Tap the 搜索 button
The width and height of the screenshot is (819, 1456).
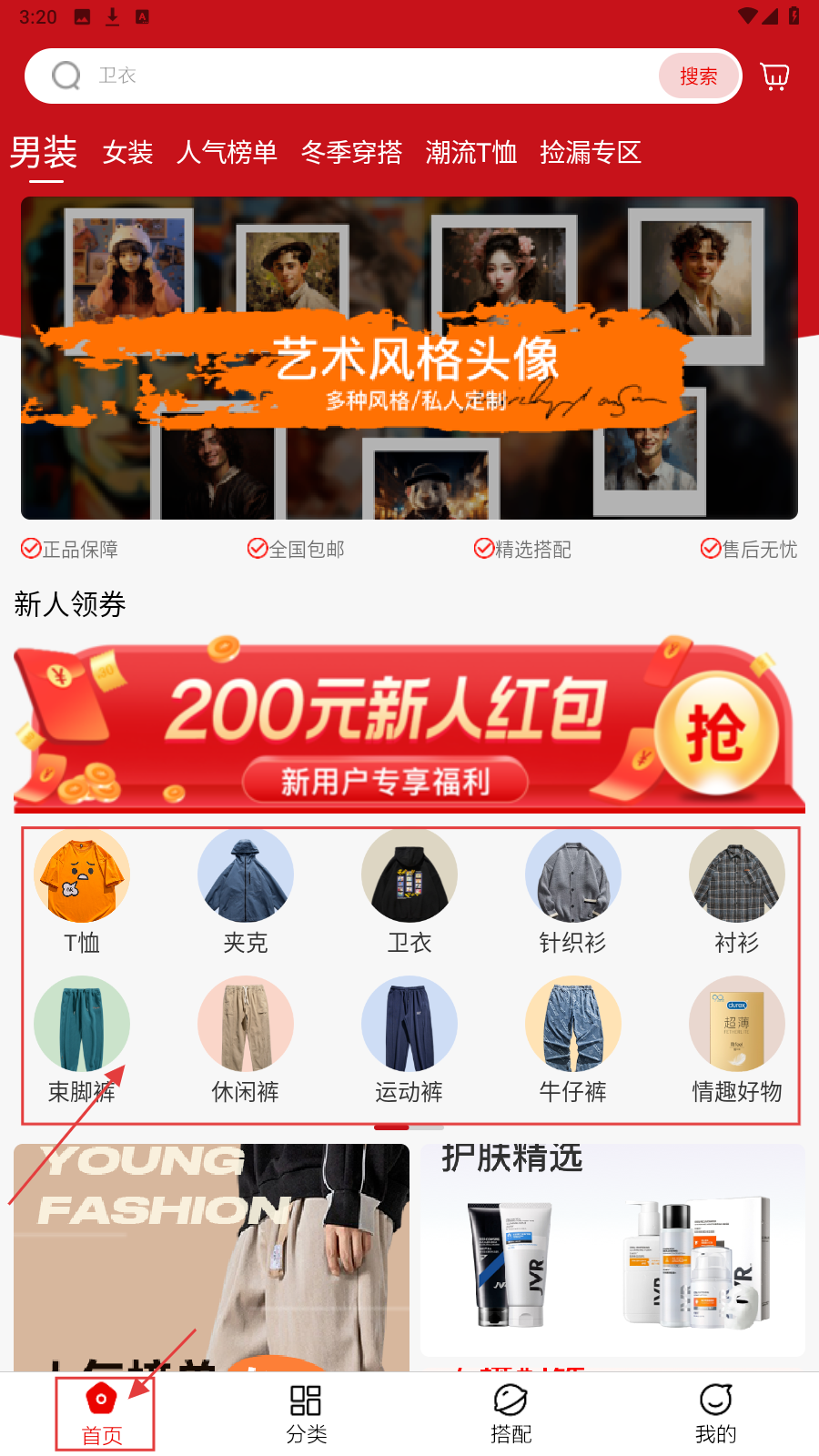point(698,76)
